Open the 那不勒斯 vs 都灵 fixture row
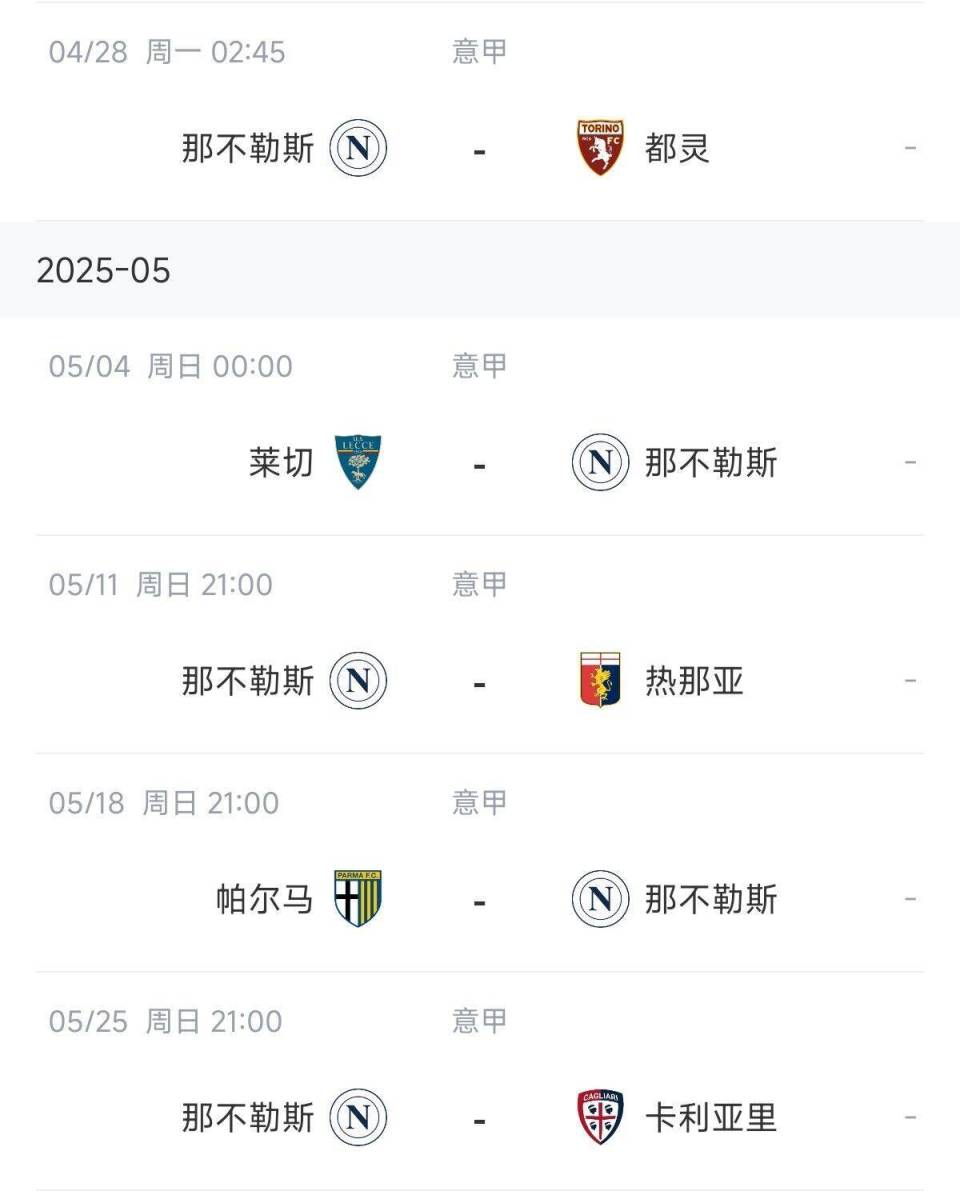 [480, 146]
